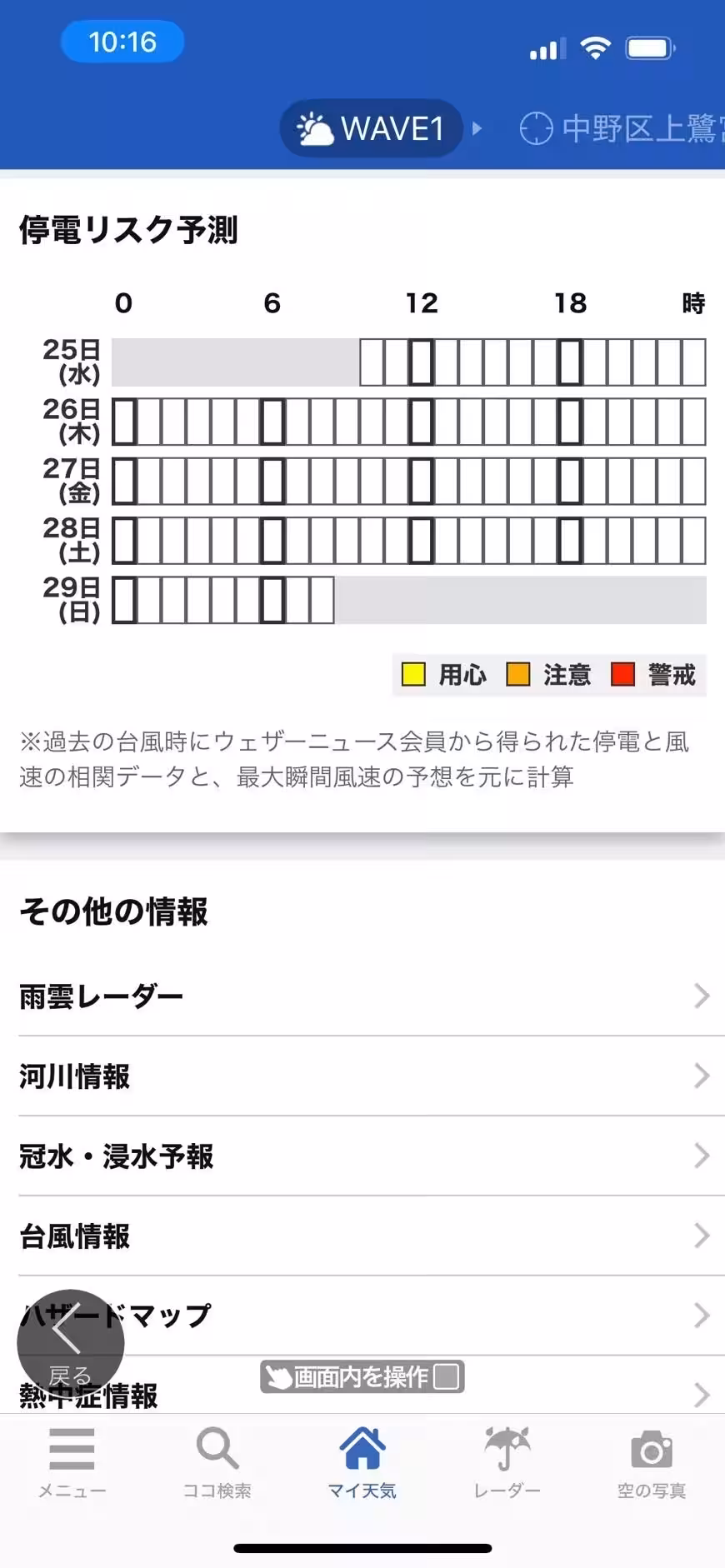The height and width of the screenshot is (1568, 725).
Task: Switch to レーダー tab
Action: pos(507,1464)
